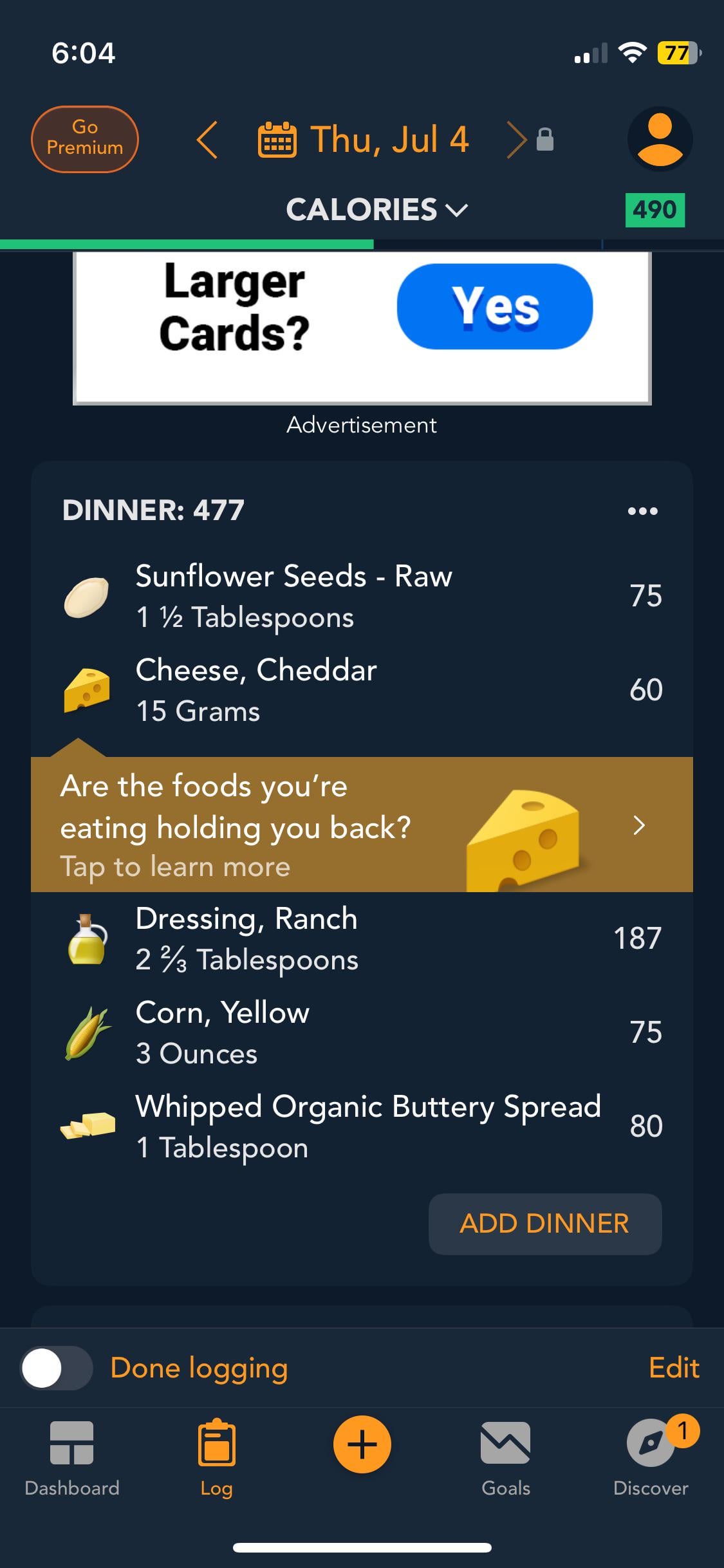Viewport: 724px width, 1568px height.
Task: Tap Edit in the bottom bar
Action: tap(674, 1368)
